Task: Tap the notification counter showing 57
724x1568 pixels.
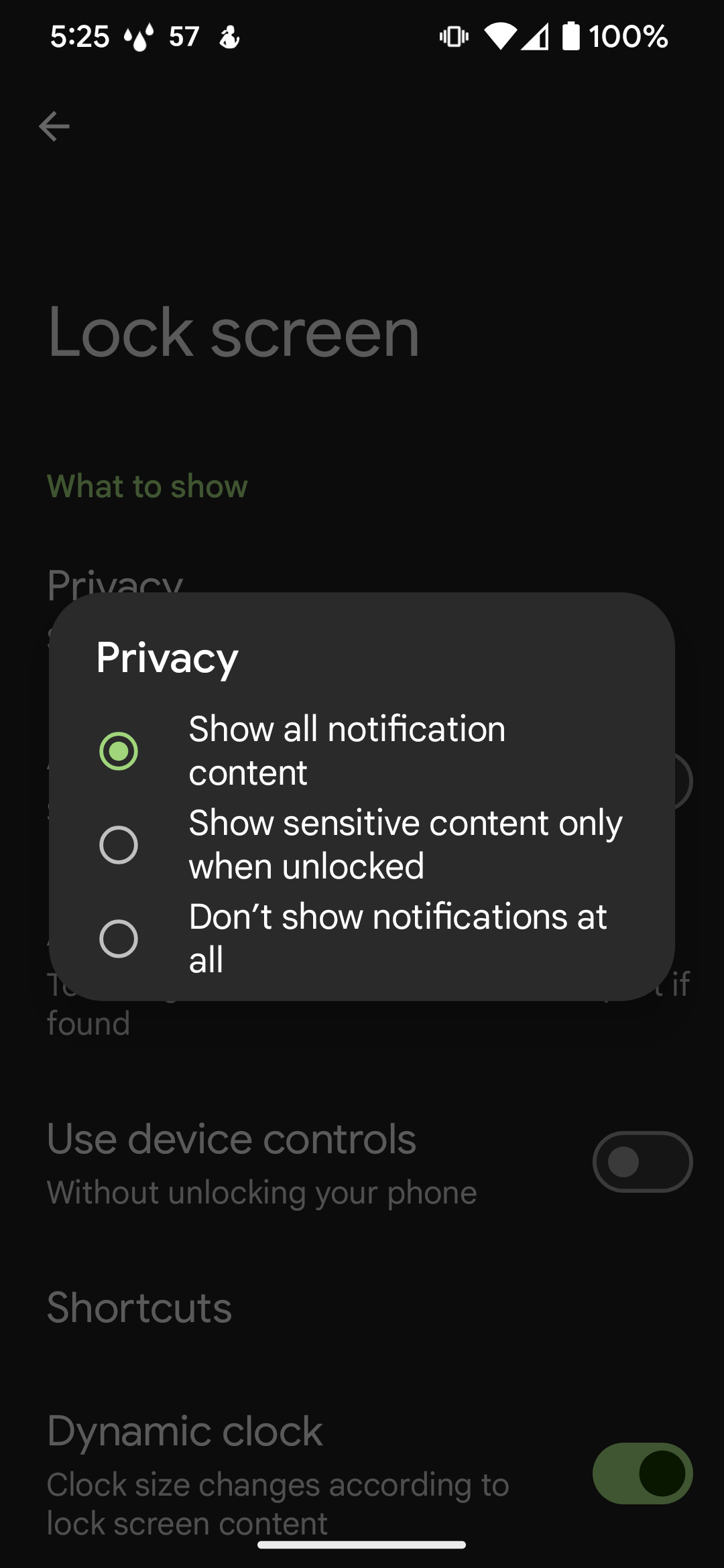Action: 183,37
